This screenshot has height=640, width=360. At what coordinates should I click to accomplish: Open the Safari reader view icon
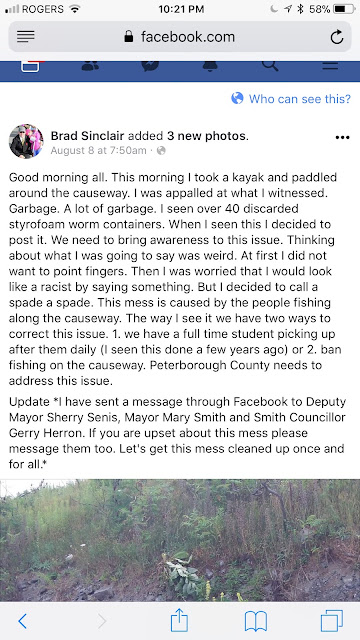(x=25, y=37)
